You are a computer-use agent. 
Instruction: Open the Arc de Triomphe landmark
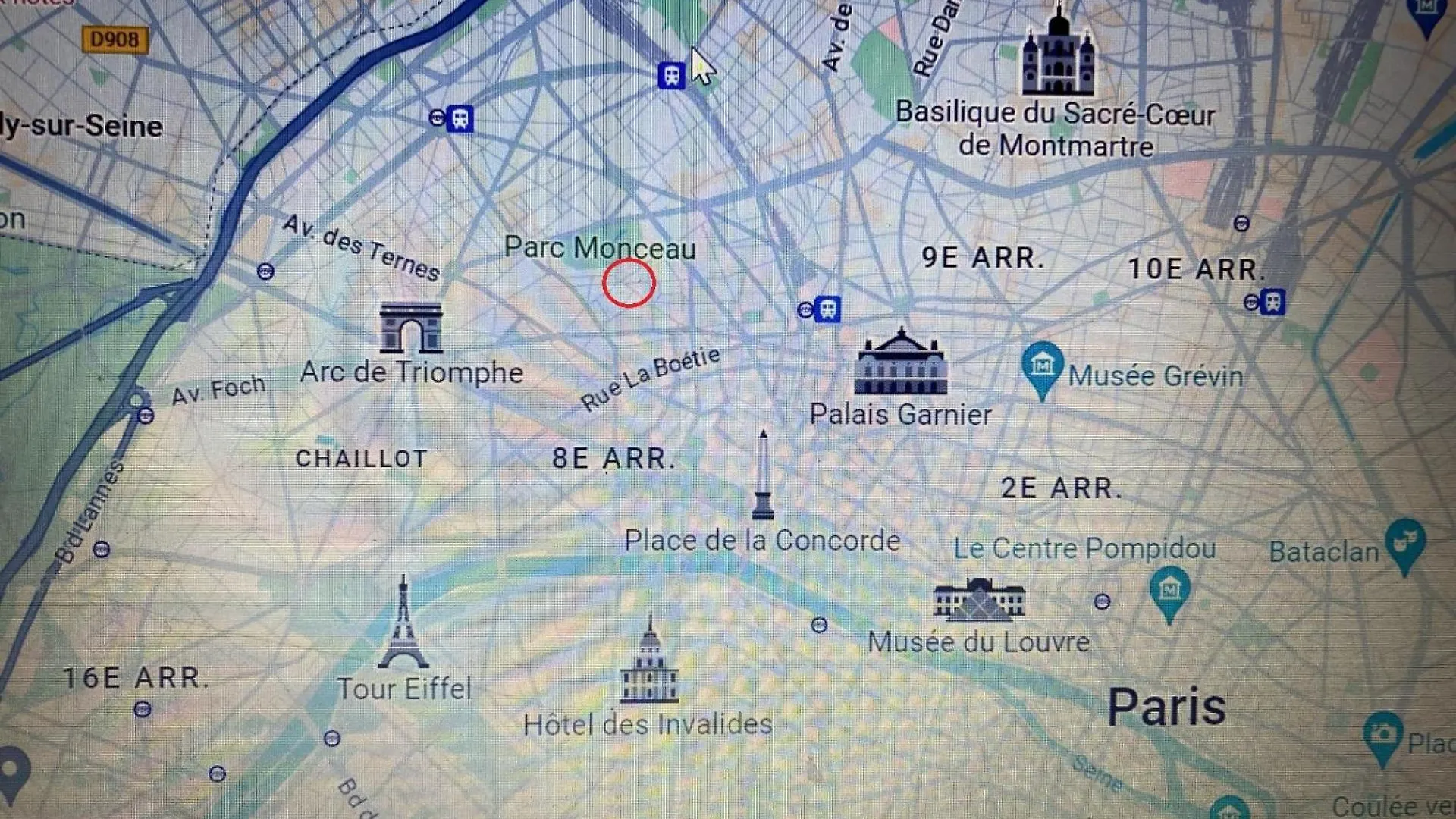click(411, 328)
